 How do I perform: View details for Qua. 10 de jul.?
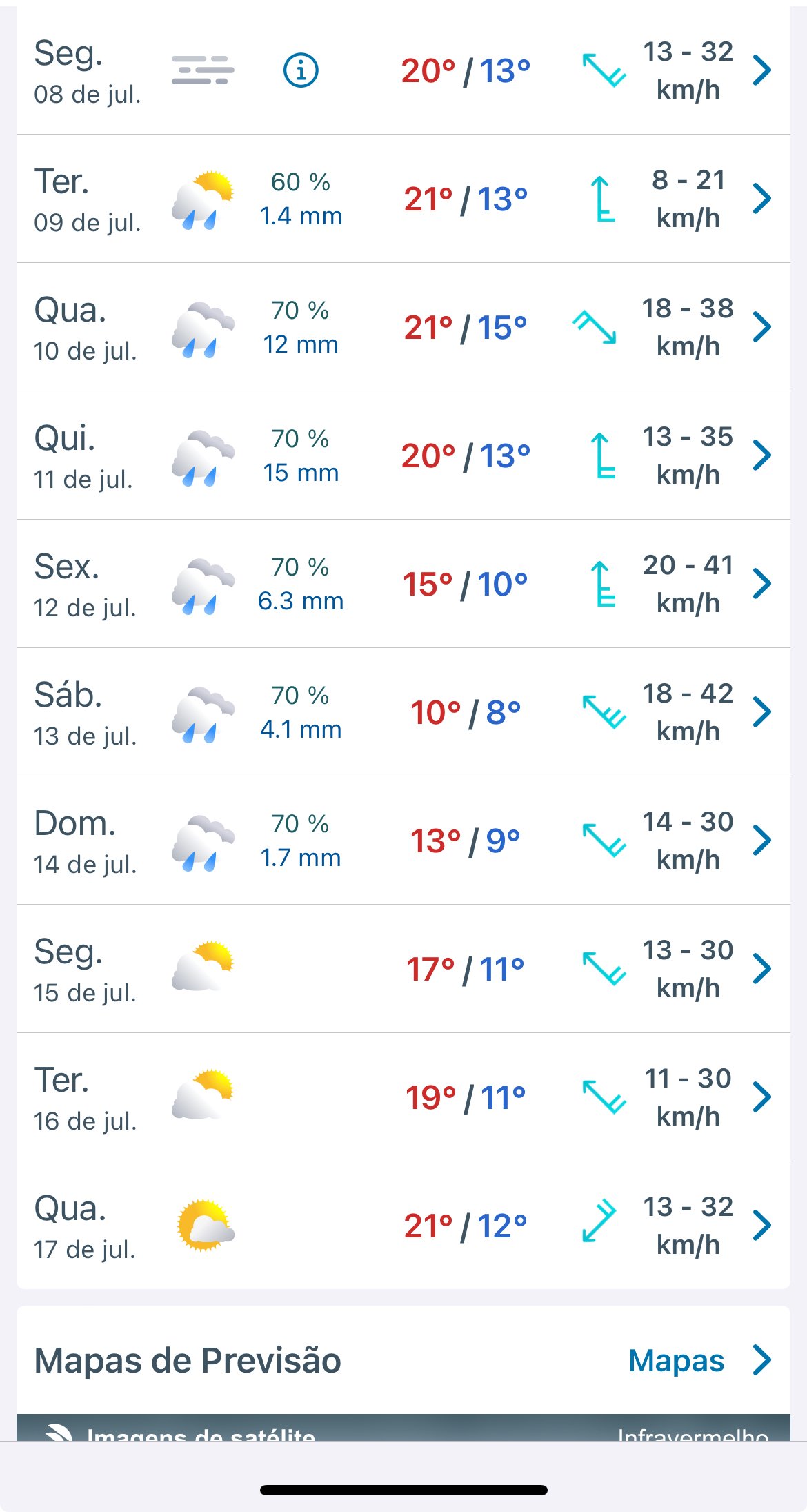coord(403,327)
